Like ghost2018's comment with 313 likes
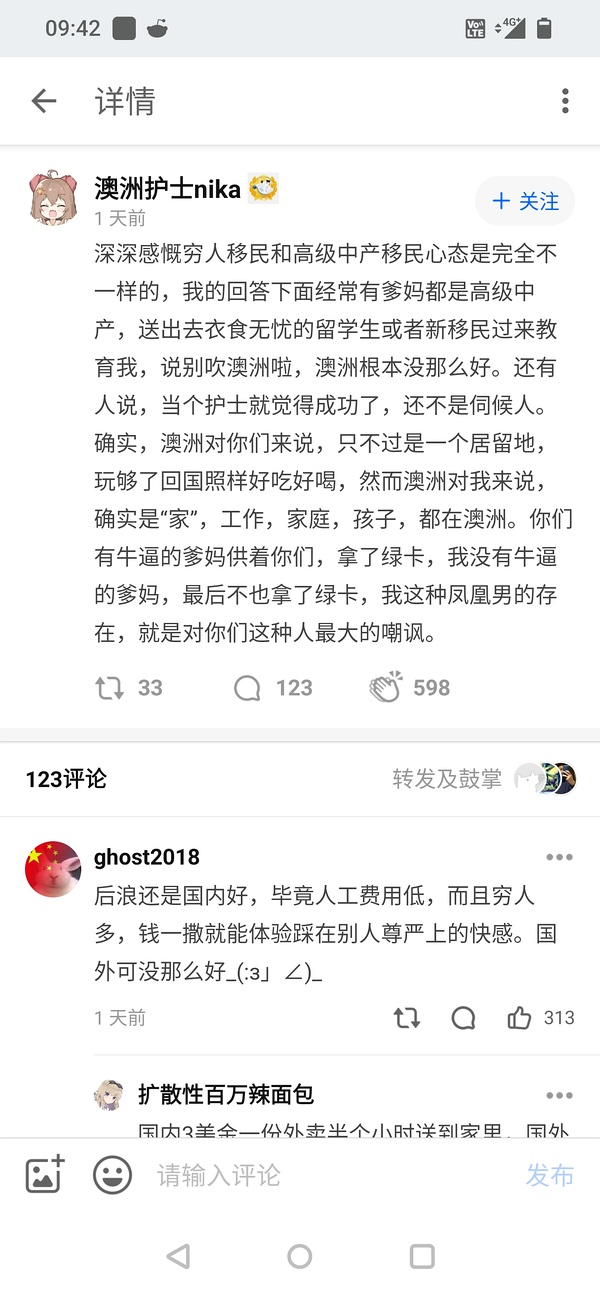Viewport: 600px width, 1300px height. click(x=520, y=1018)
